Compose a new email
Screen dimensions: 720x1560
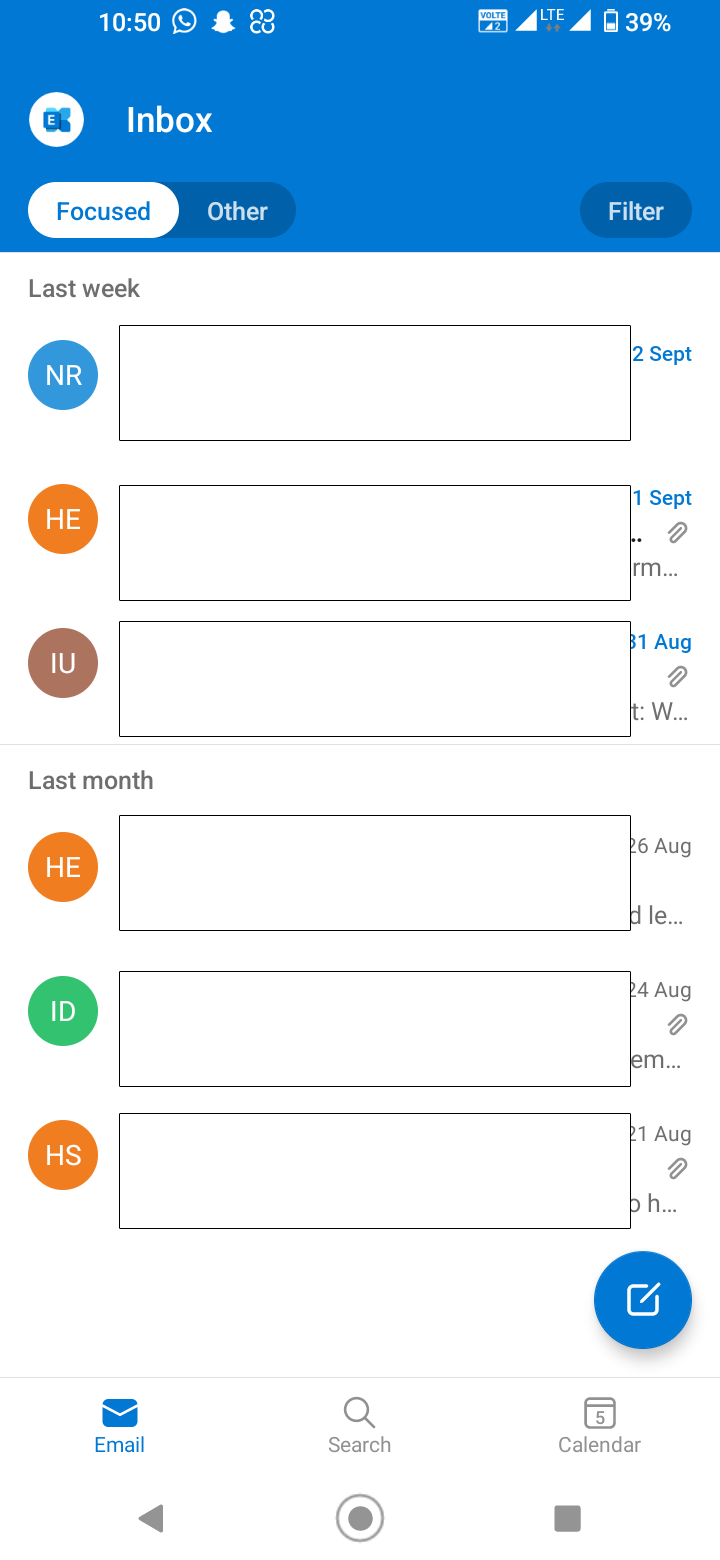(642, 1300)
